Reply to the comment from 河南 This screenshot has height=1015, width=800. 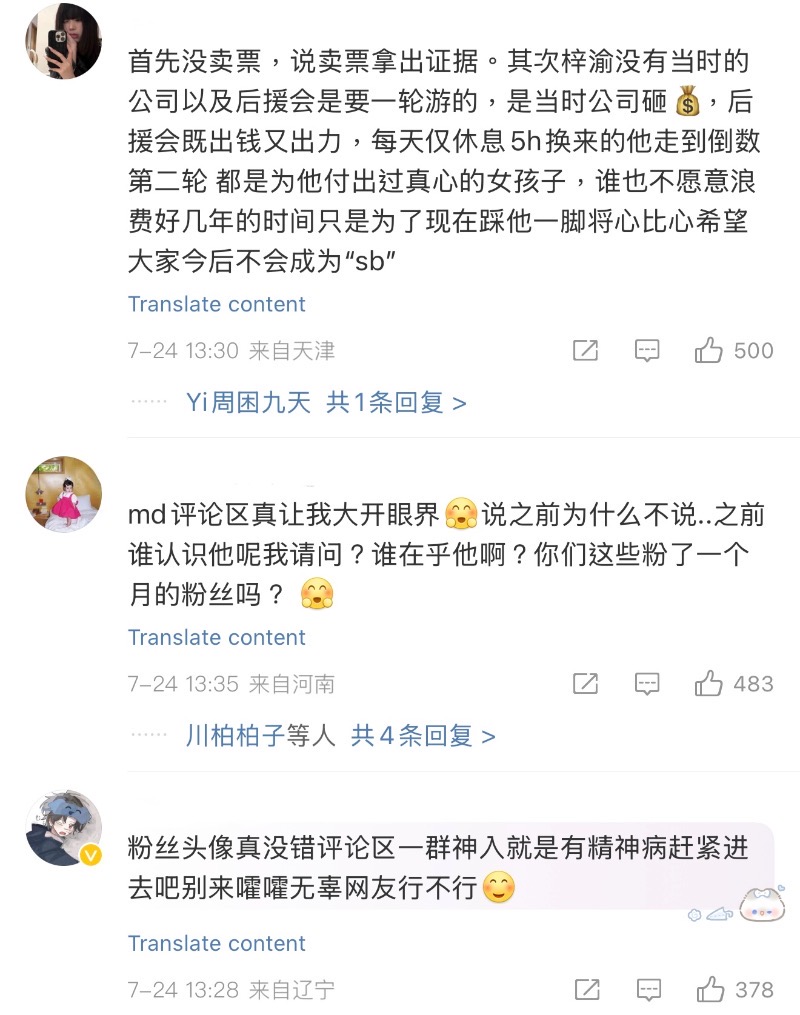(648, 684)
